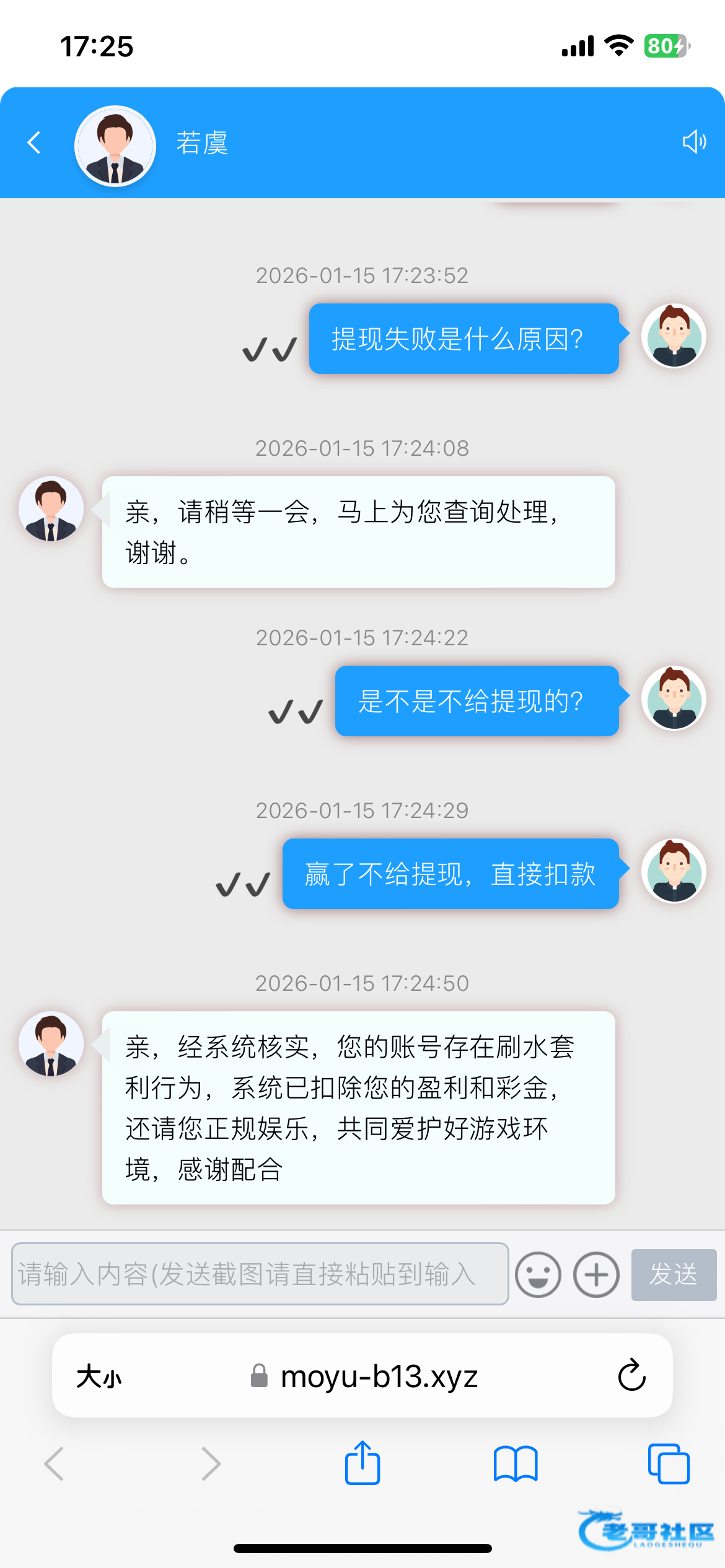The image size is (725, 1568).
Task: Focus the 请输入内容 message field
Action: pos(260,1274)
